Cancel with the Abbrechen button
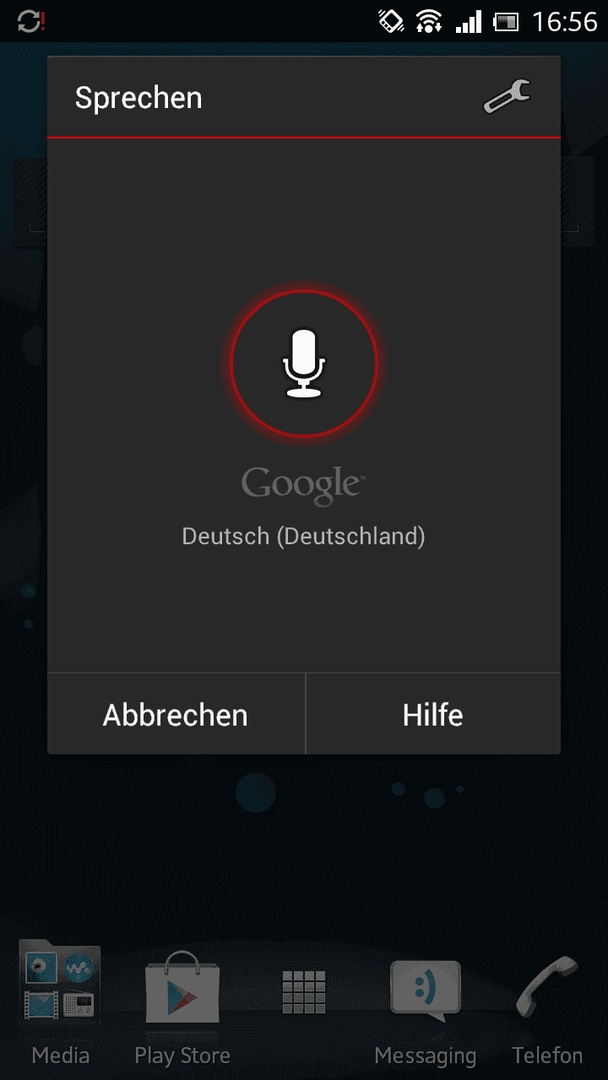The image size is (608, 1080). 176,714
